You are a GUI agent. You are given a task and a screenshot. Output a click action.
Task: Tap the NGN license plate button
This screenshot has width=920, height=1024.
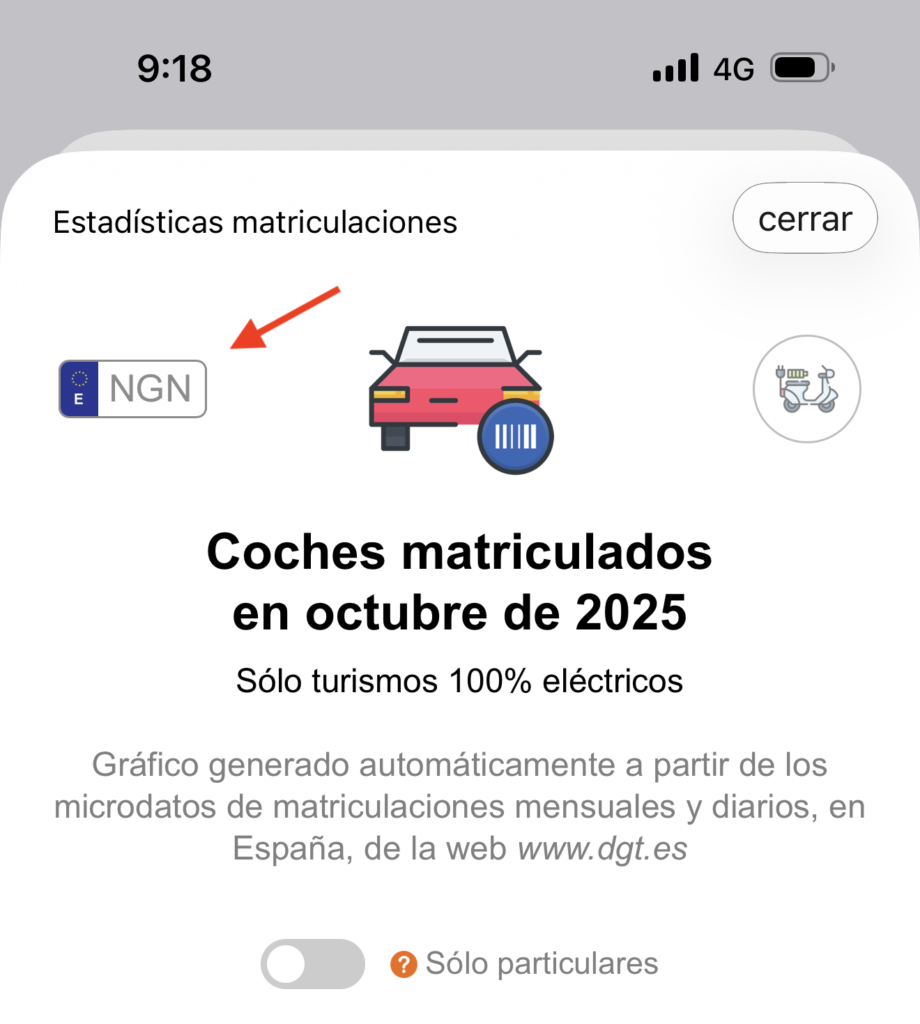(x=133, y=388)
